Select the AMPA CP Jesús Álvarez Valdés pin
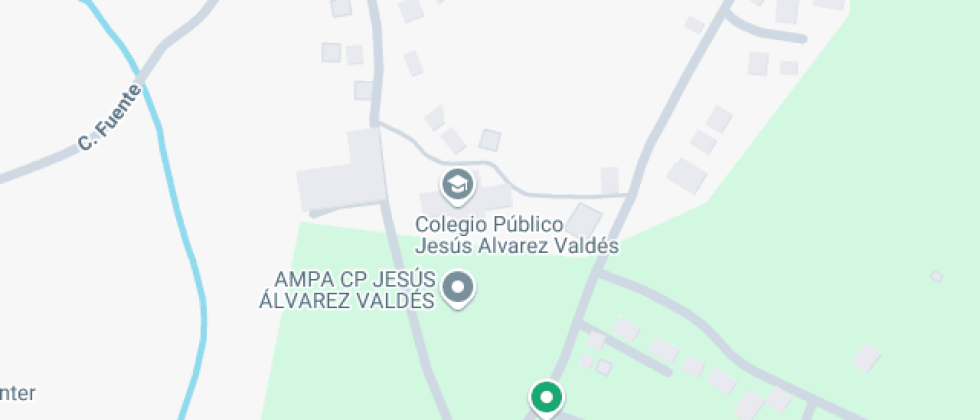 (459, 288)
